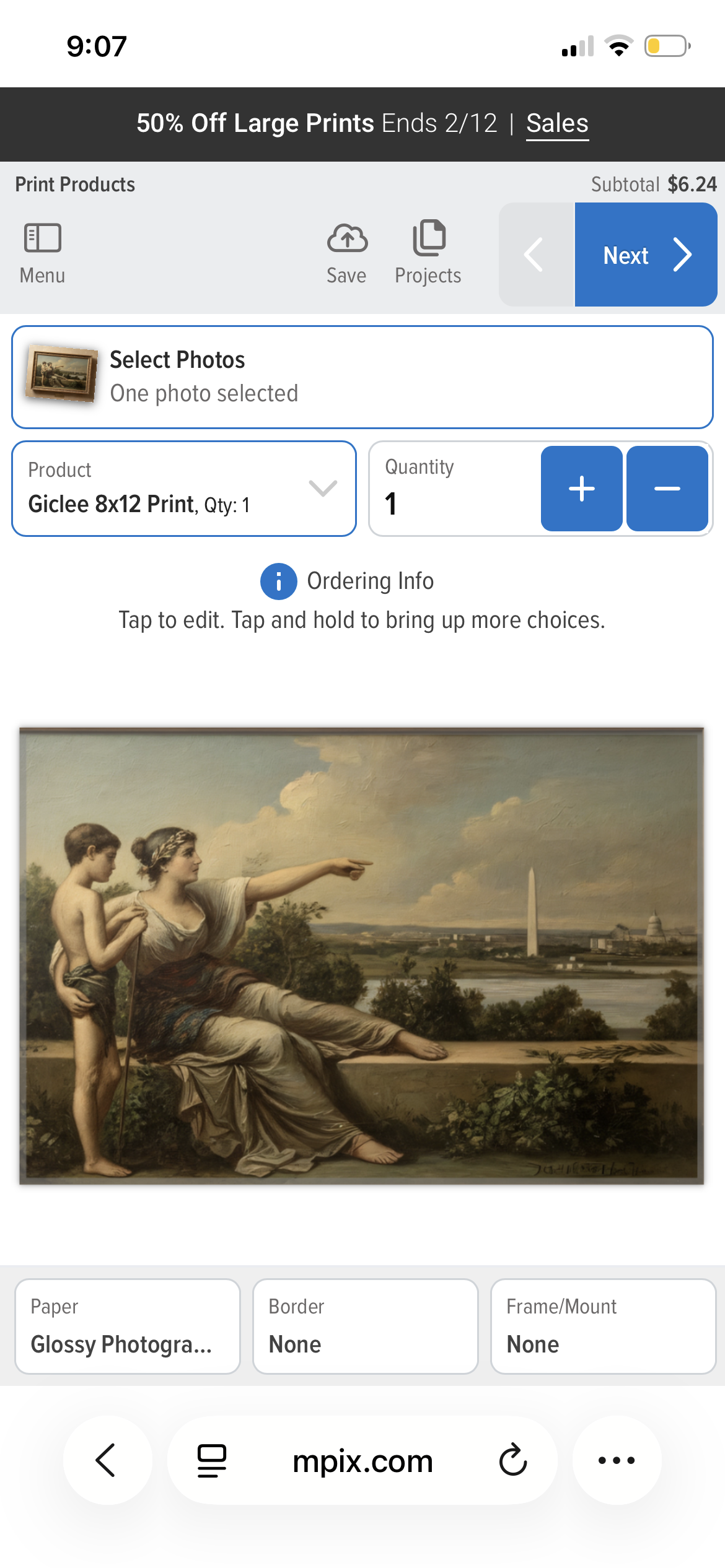
Task: Open Select Photos card
Action: 362,377
